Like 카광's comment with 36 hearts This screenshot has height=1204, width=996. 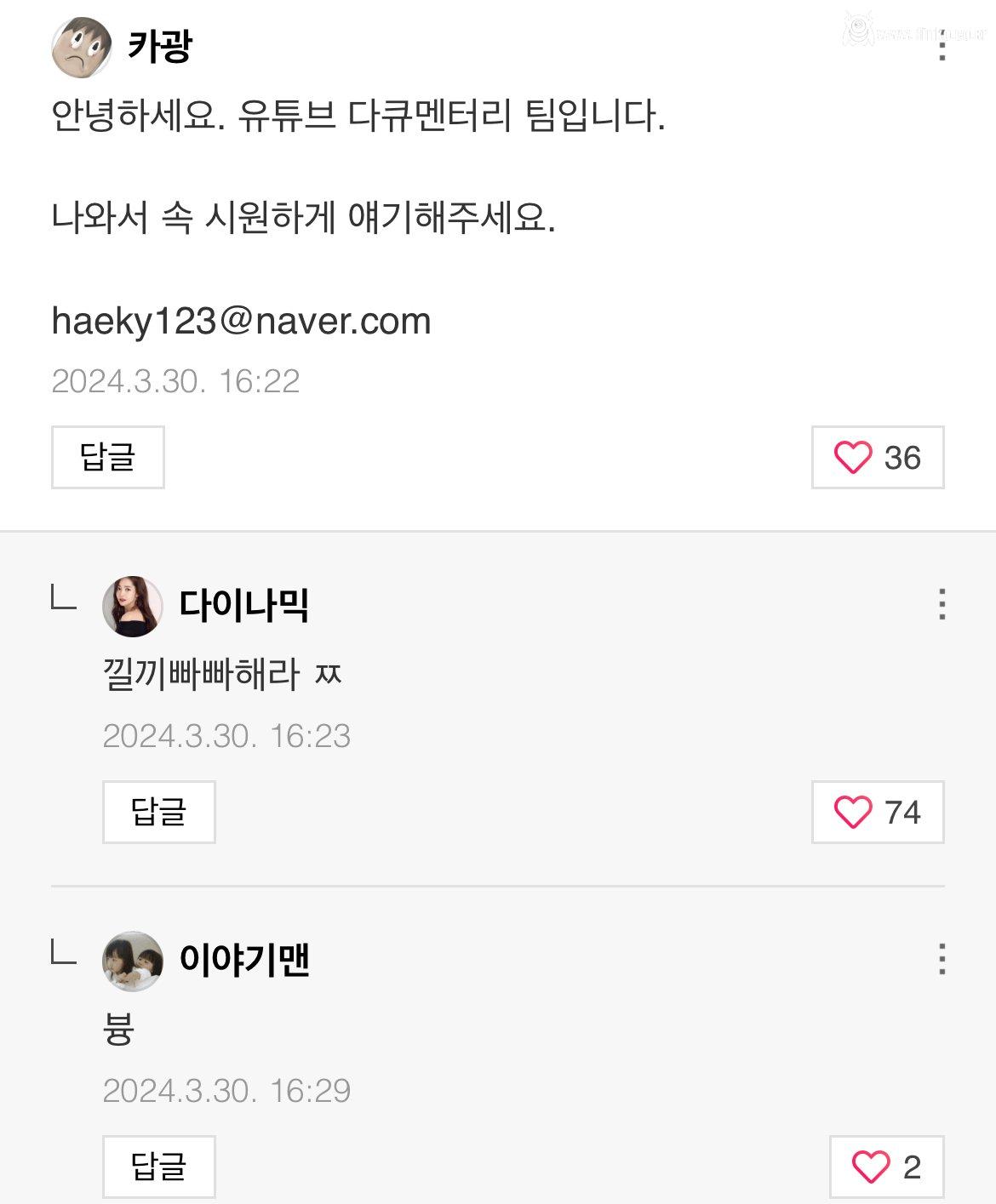click(x=877, y=458)
